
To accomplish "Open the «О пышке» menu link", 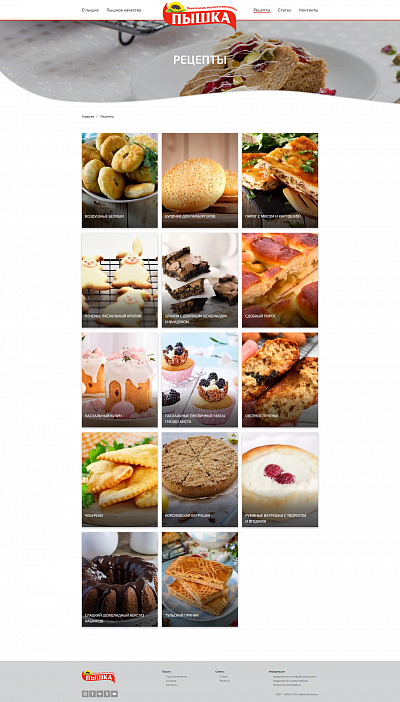I will coord(90,10).
